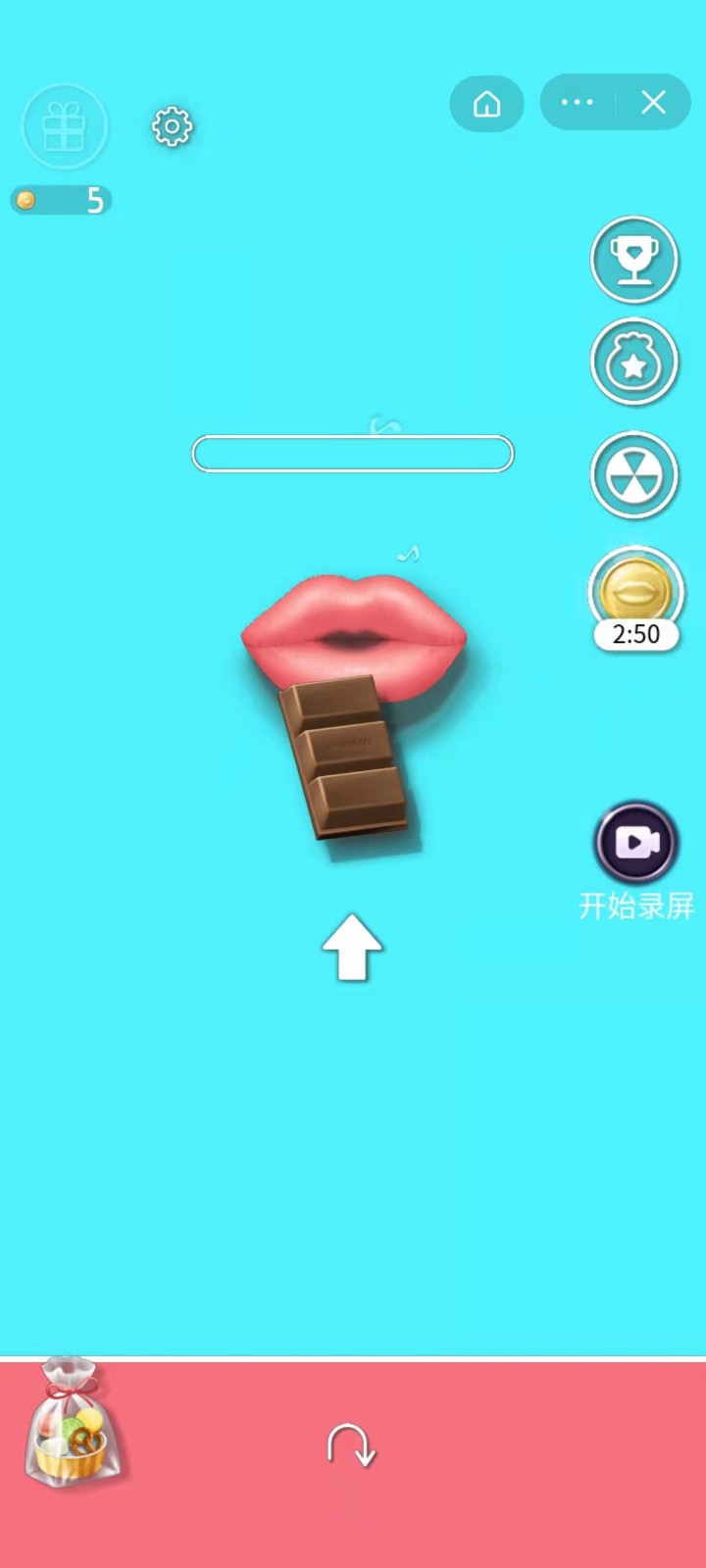Tap the curved arrow to switch food
The height and width of the screenshot is (1568, 706).
click(351, 1445)
